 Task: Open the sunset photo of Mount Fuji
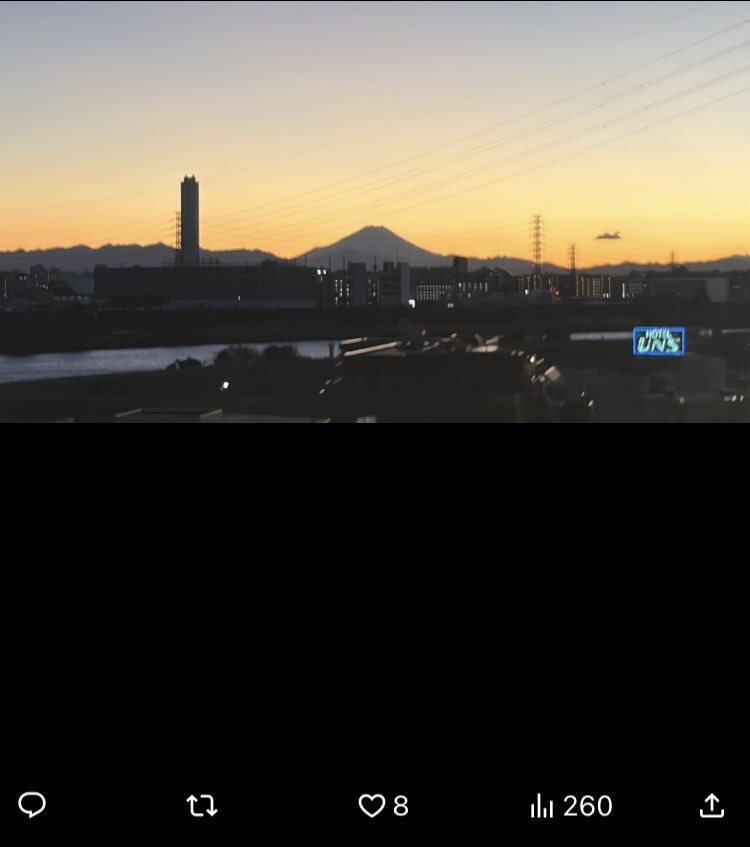[x=375, y=211]
